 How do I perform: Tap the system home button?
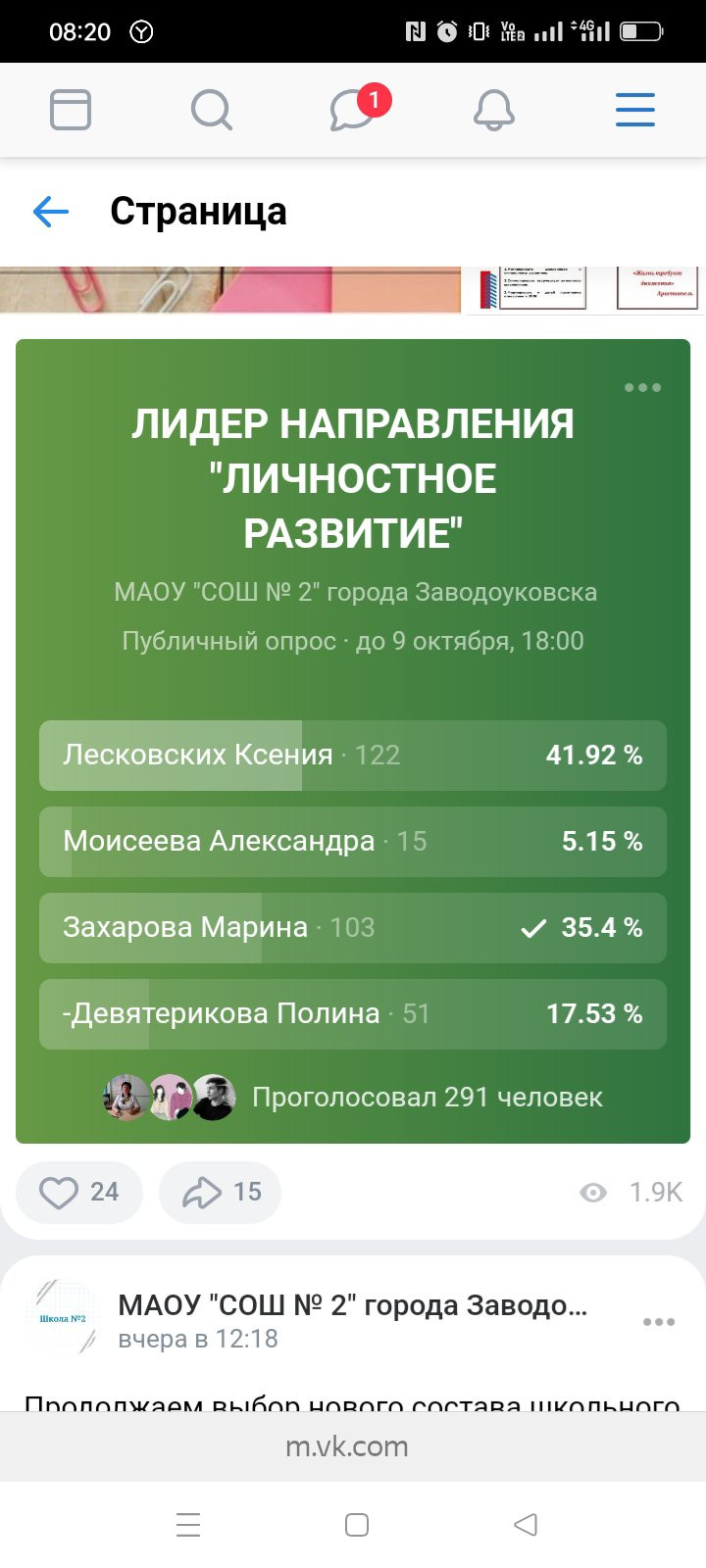point(357,1525)
